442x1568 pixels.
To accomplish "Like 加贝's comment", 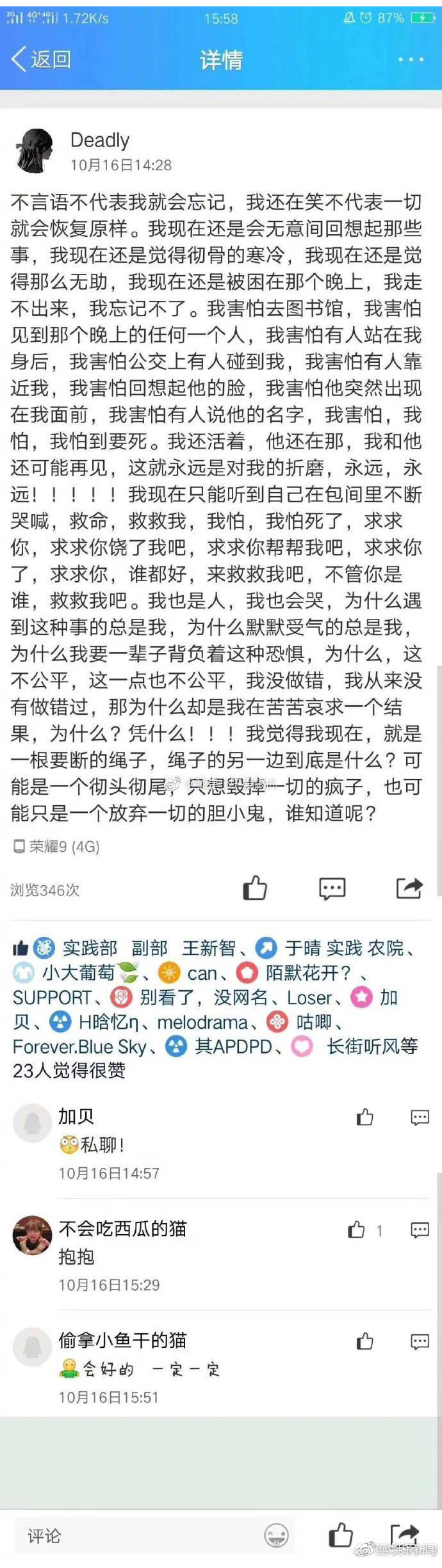I will (365, 1117).
